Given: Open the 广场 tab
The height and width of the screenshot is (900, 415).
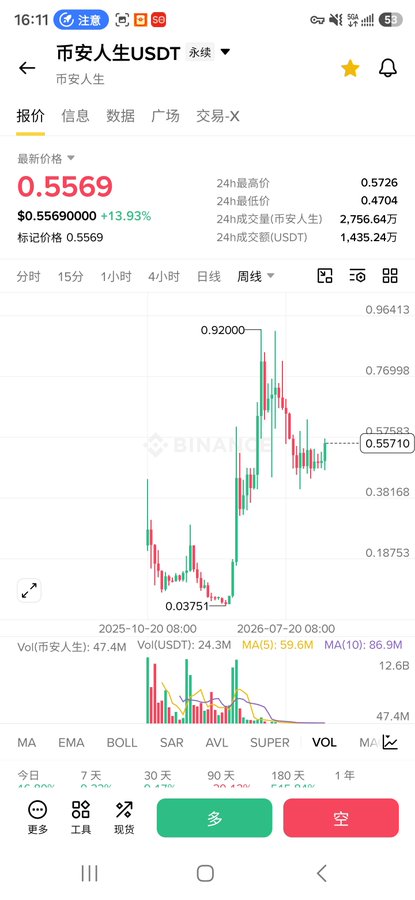Looking at the screenshot, I should pos(165,116).
